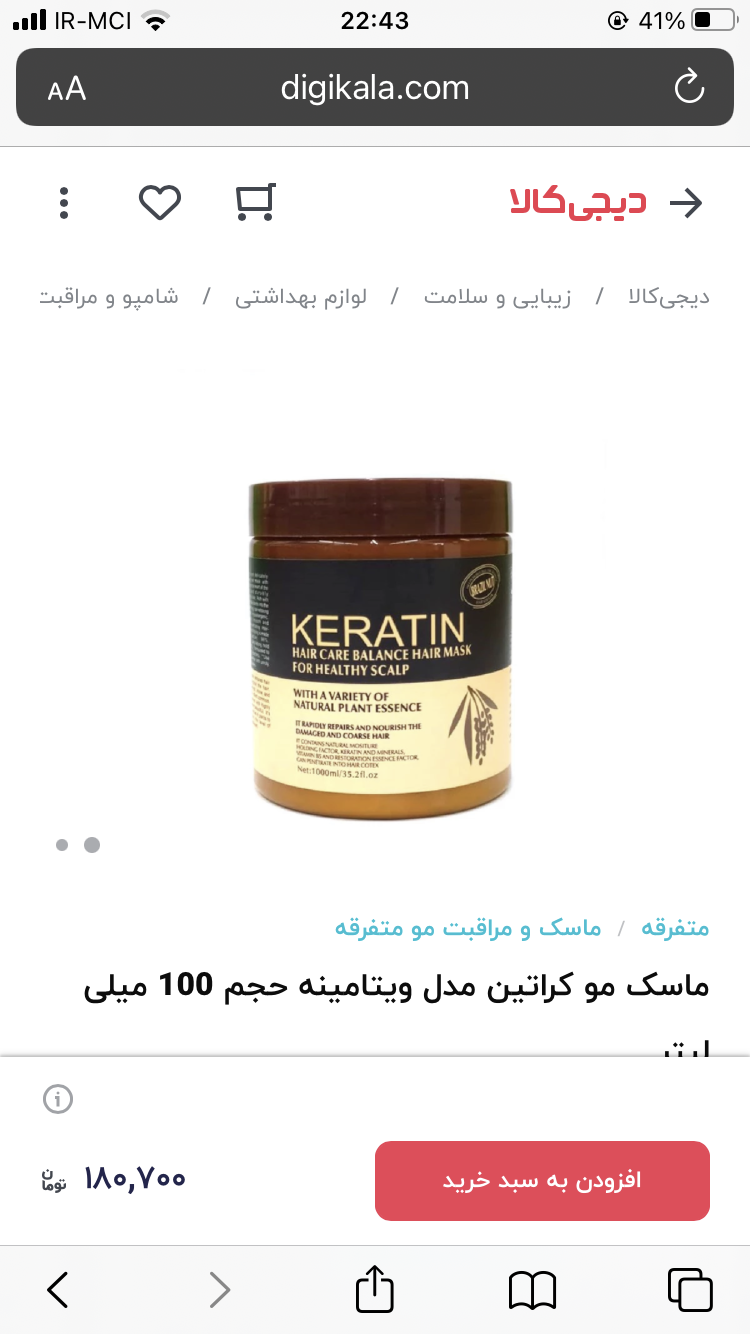Open the ماسک و مراقبت مو متفرقه category link
The width and height of the screenshot is (750, 1334).
click(468, 928)
